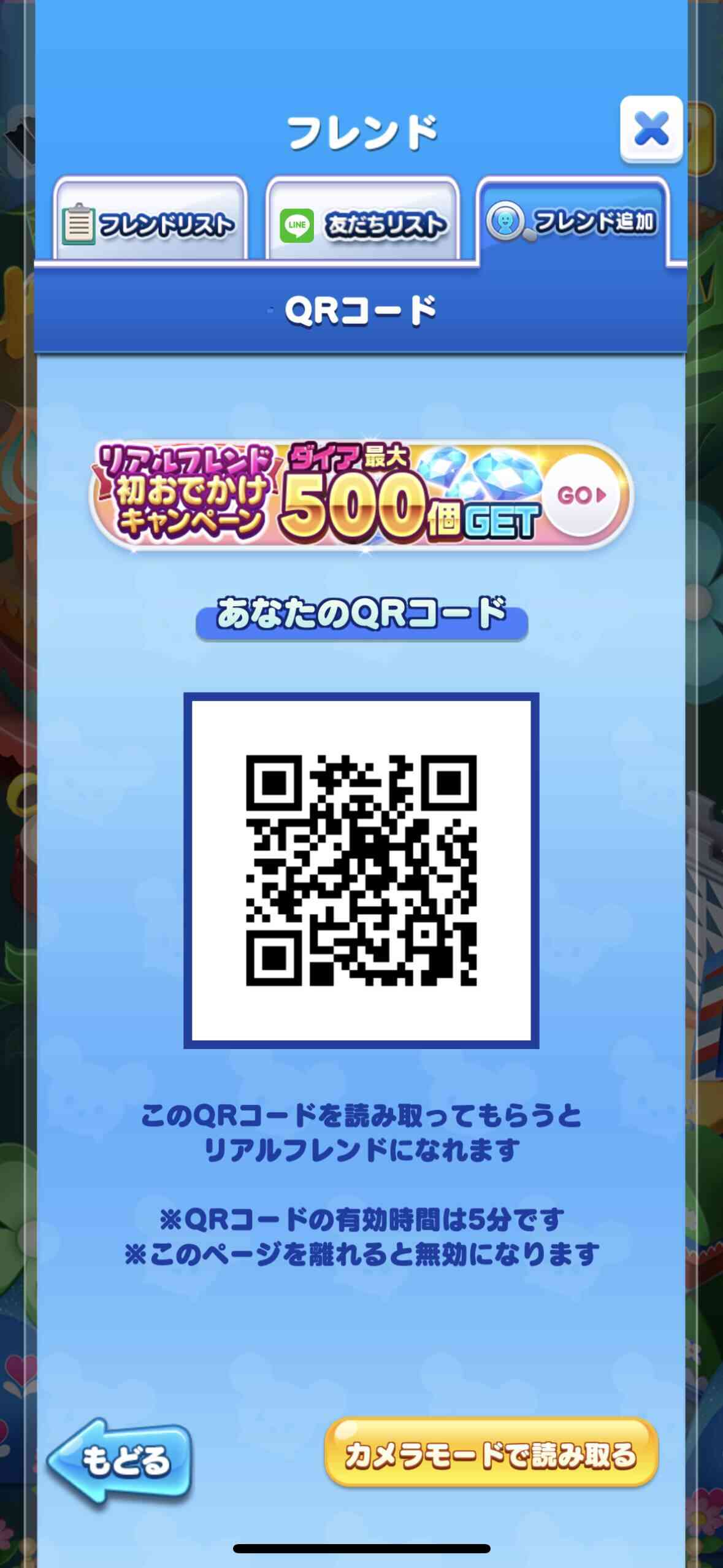Close the フレンド dialog with the X
Viewport: 723px width, 1568px height.
tap(651, 129)
